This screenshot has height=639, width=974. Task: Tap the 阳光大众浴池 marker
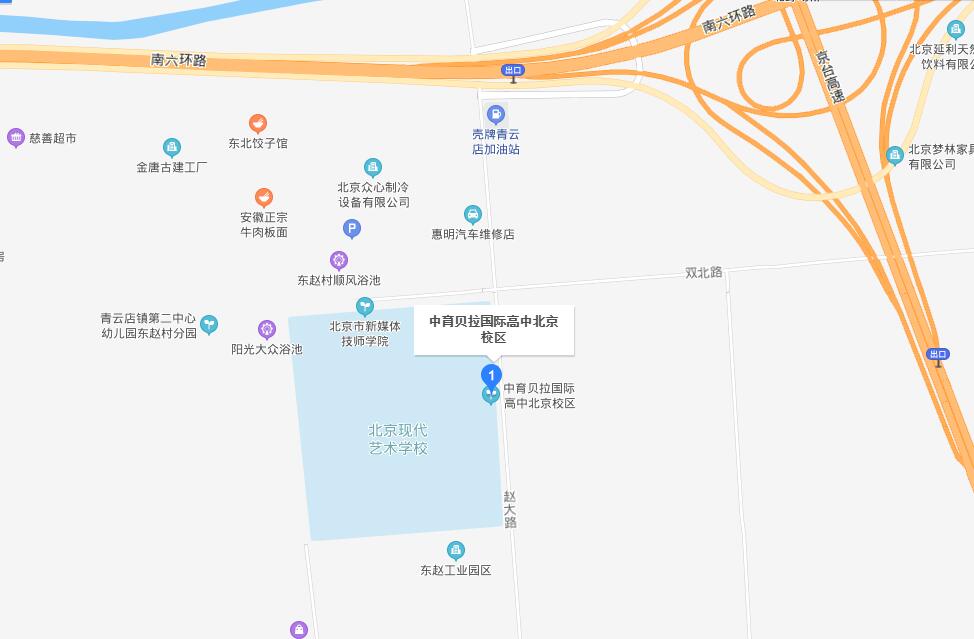[266, 329]
